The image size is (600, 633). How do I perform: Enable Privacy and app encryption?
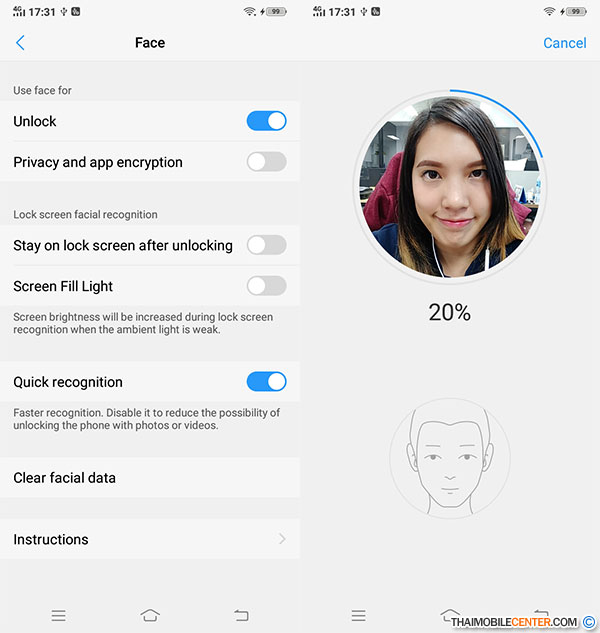[x=266, y=162]
